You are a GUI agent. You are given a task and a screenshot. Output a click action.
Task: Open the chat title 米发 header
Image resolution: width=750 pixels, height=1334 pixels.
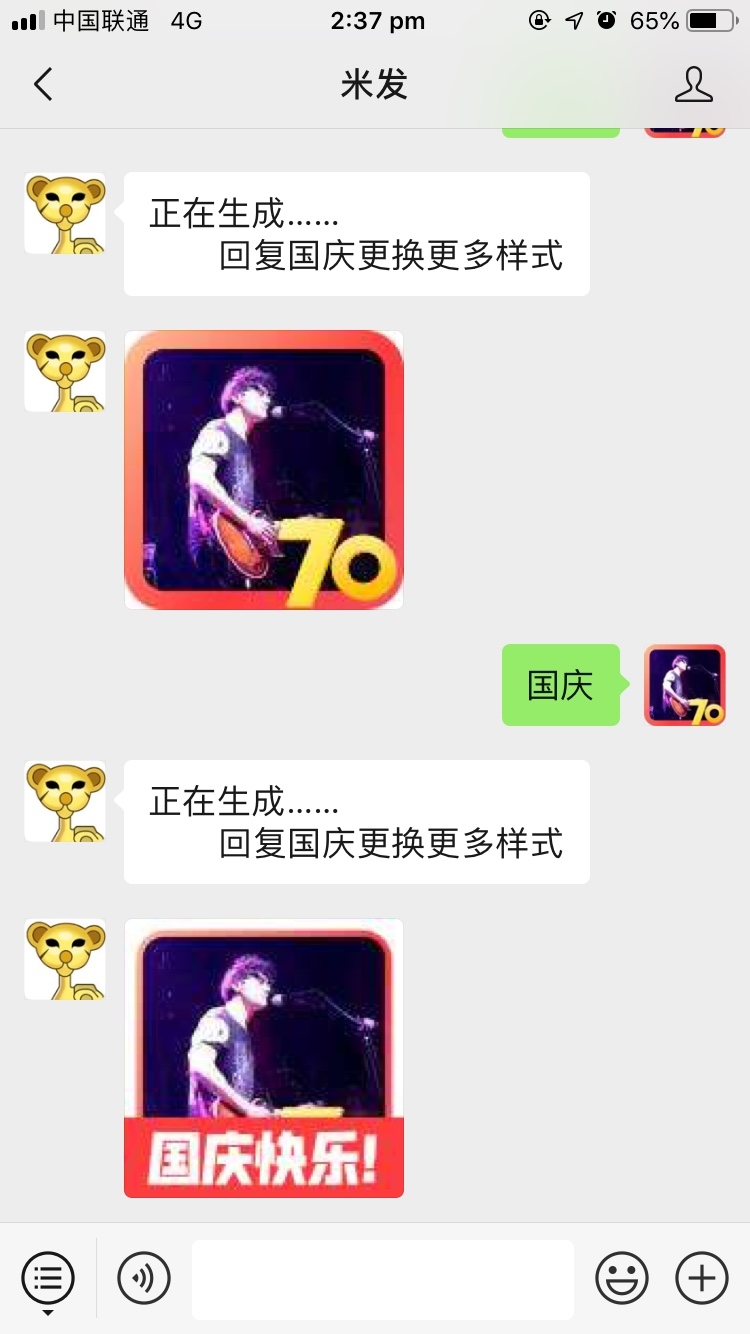click(374, 84)
